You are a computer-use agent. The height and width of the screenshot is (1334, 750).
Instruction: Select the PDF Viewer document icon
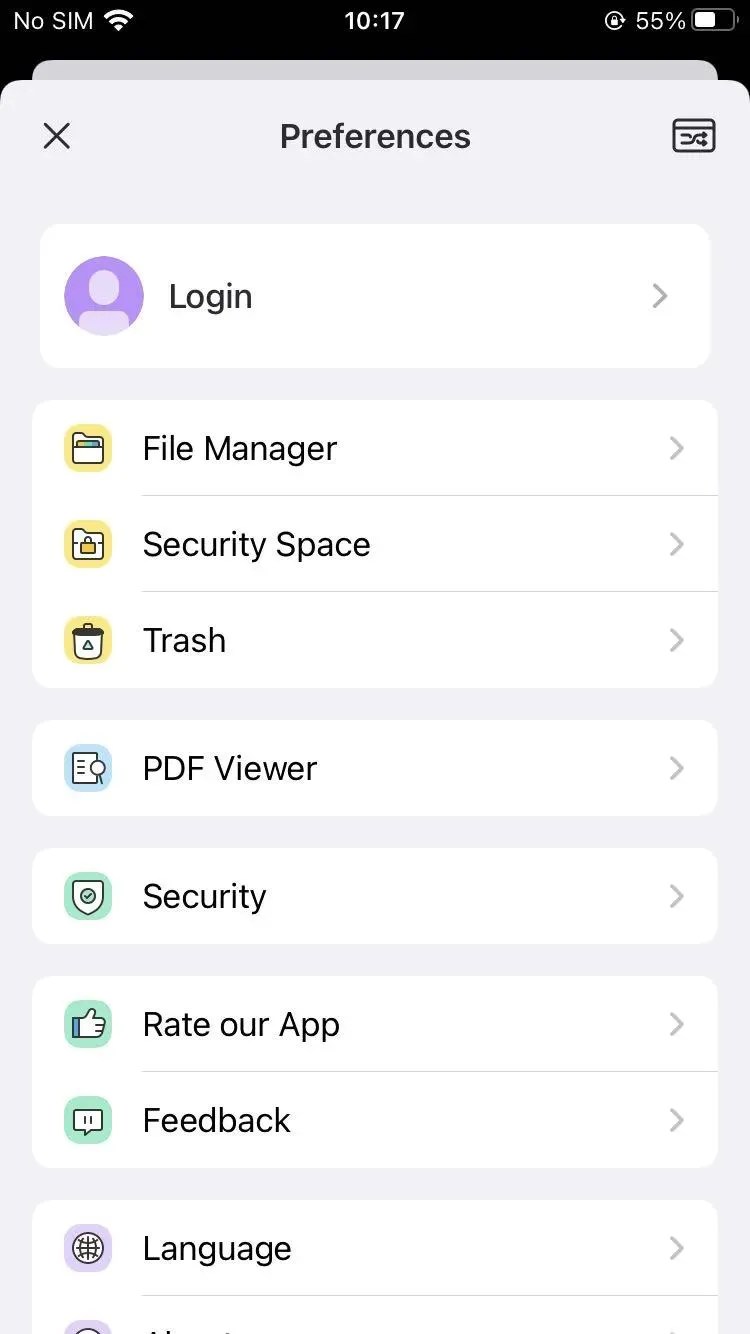tap(88, 768)
